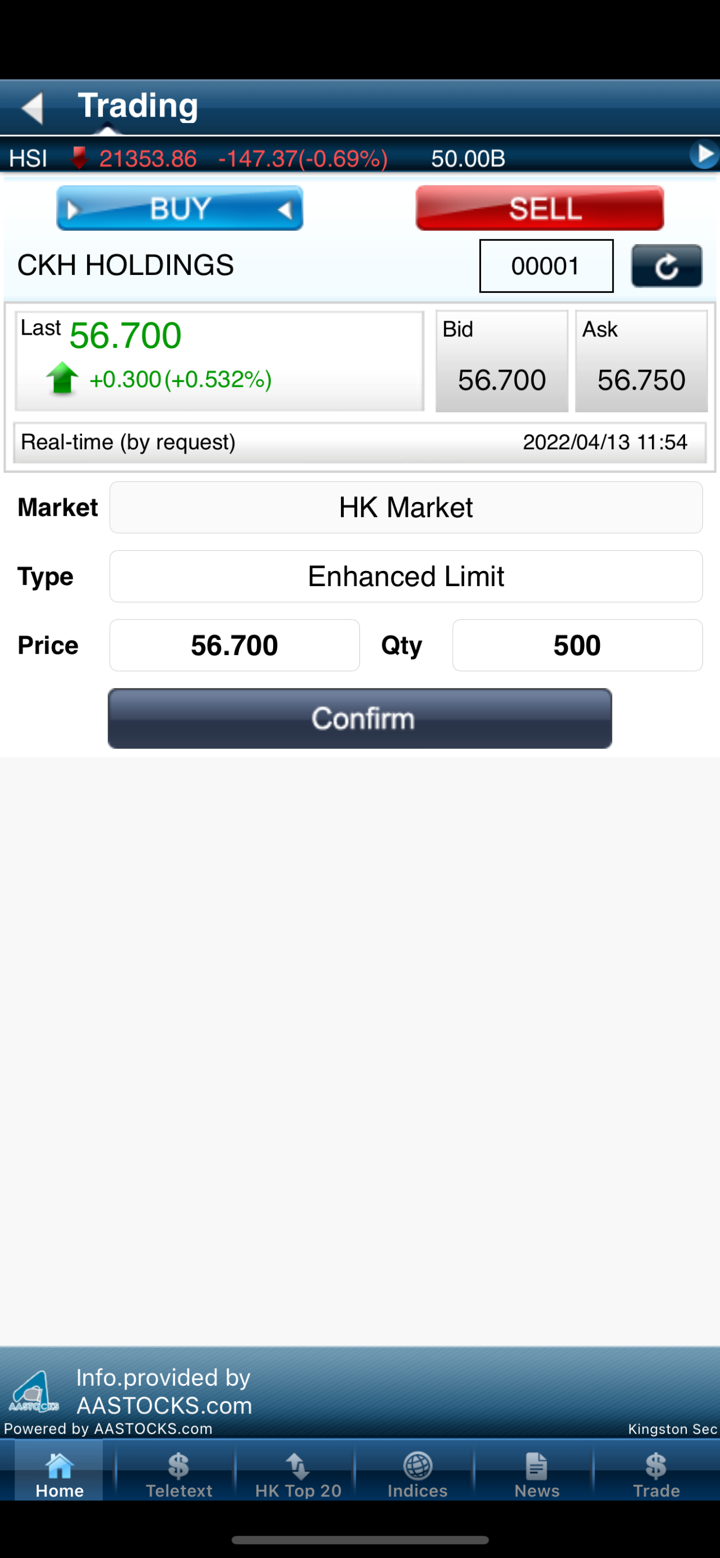Advance the index ticker with the play arrow
The width and height of the screenshot is (720, 1558).
click(x=704, y=155)
